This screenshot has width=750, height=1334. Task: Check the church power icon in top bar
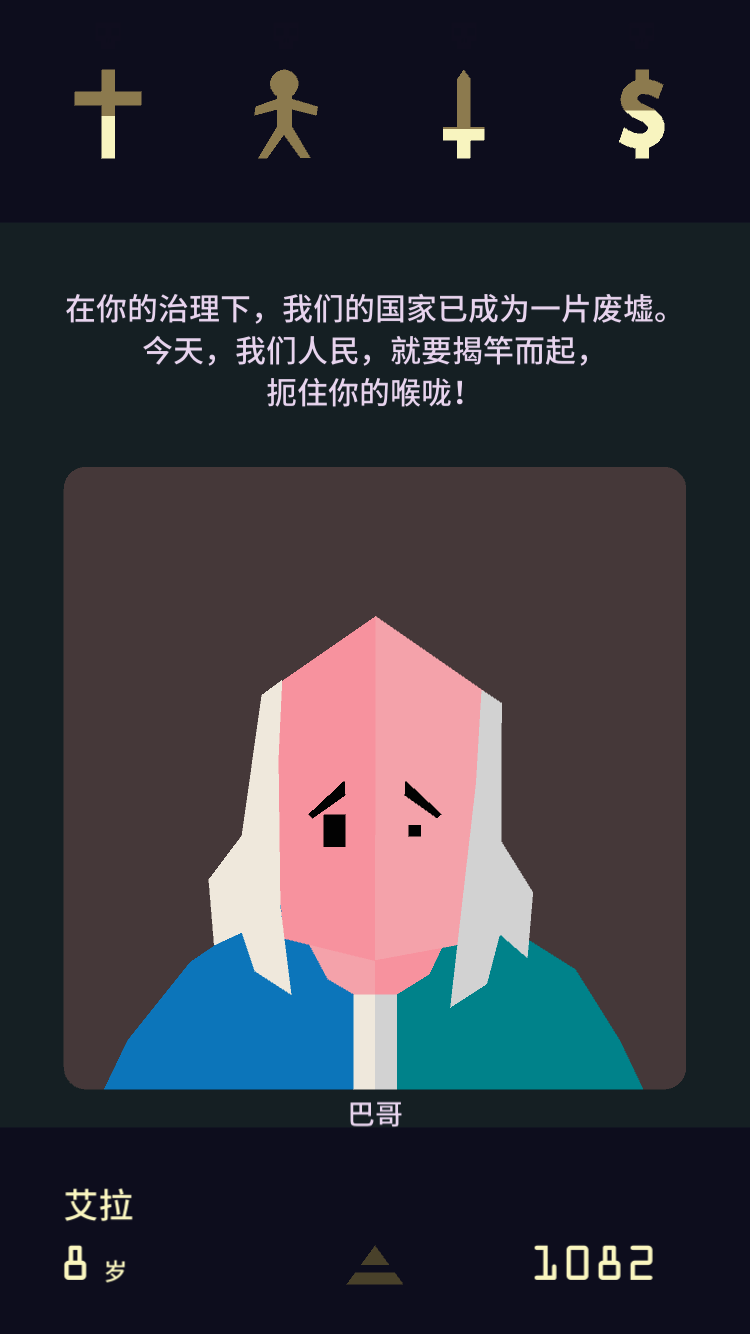pyautogui.click(x=110, y=113)
